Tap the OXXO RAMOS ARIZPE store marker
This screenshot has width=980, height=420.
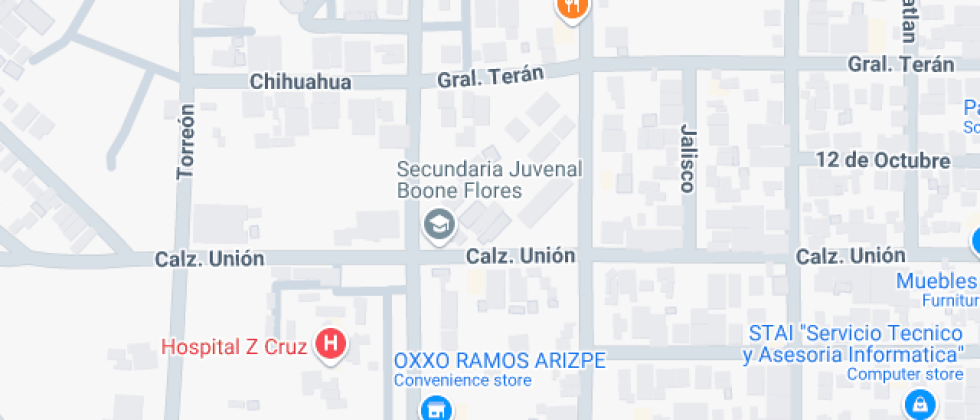(433, 408)
